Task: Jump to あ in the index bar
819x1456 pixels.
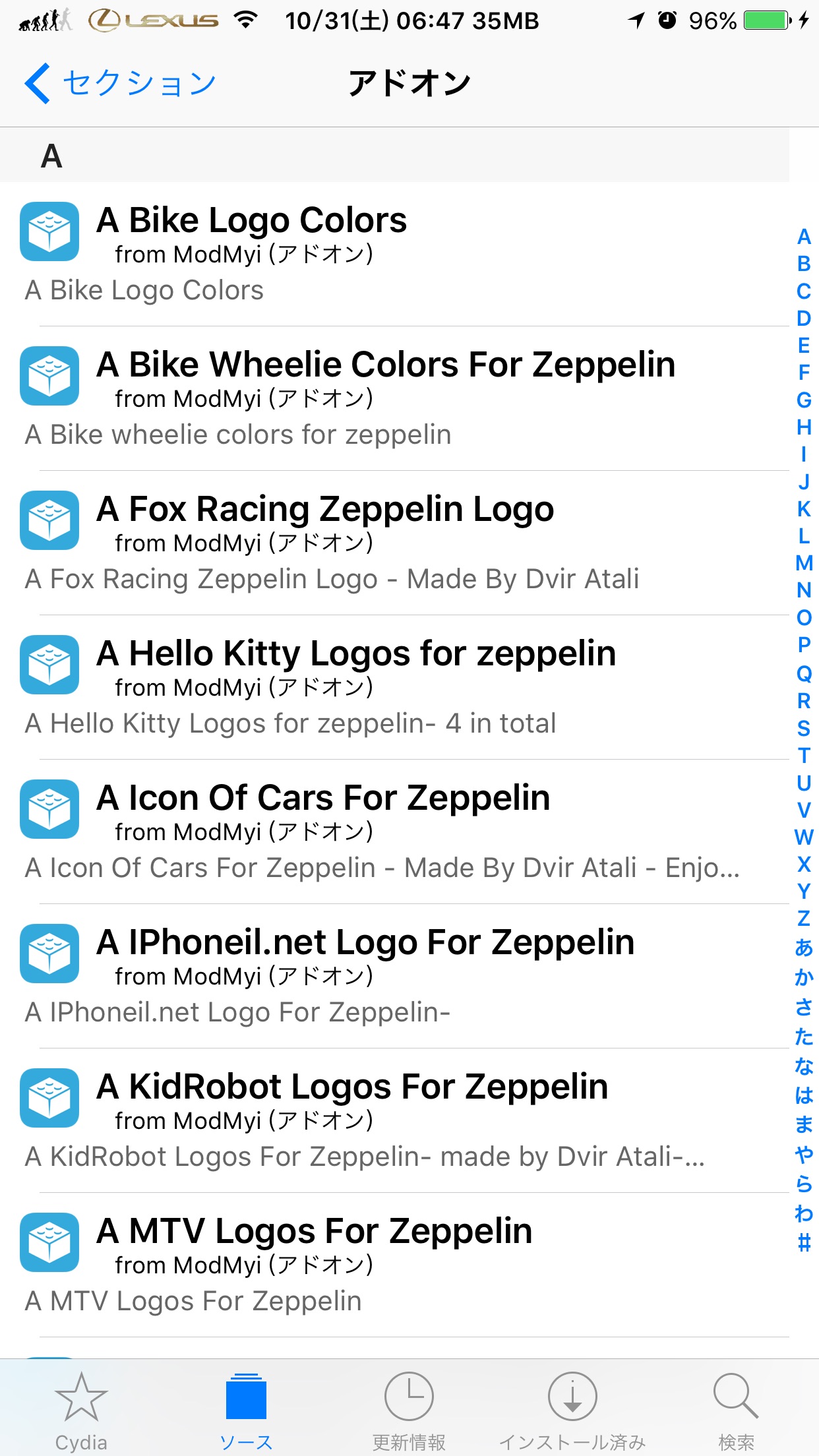Action: [804, 948]
